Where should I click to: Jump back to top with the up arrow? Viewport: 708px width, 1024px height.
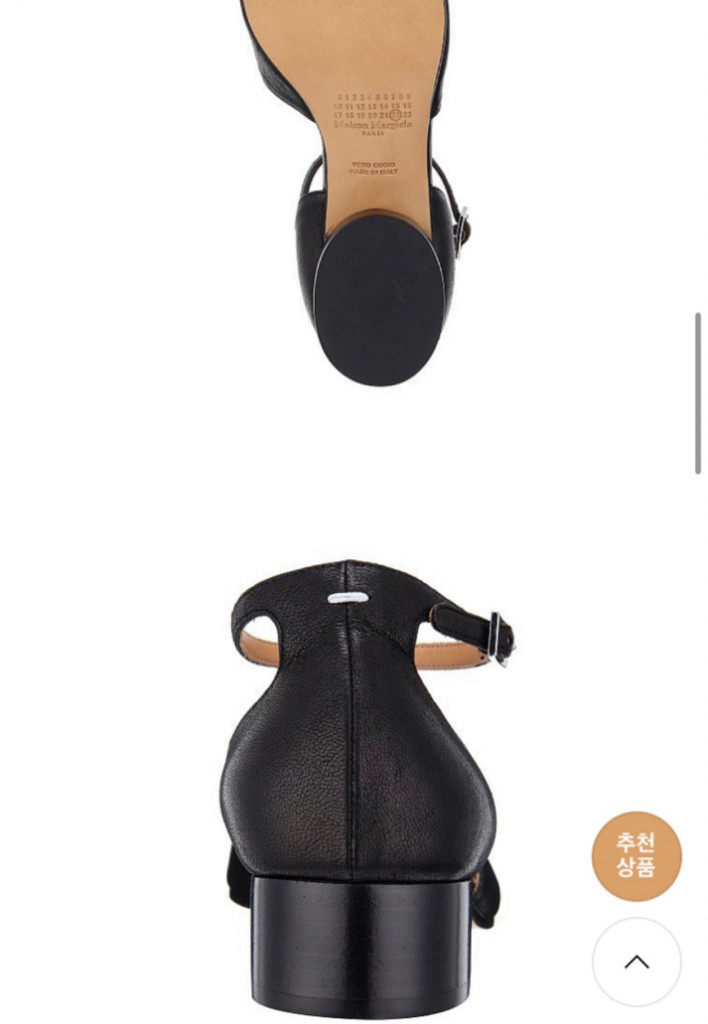click(x=636, y=961)
